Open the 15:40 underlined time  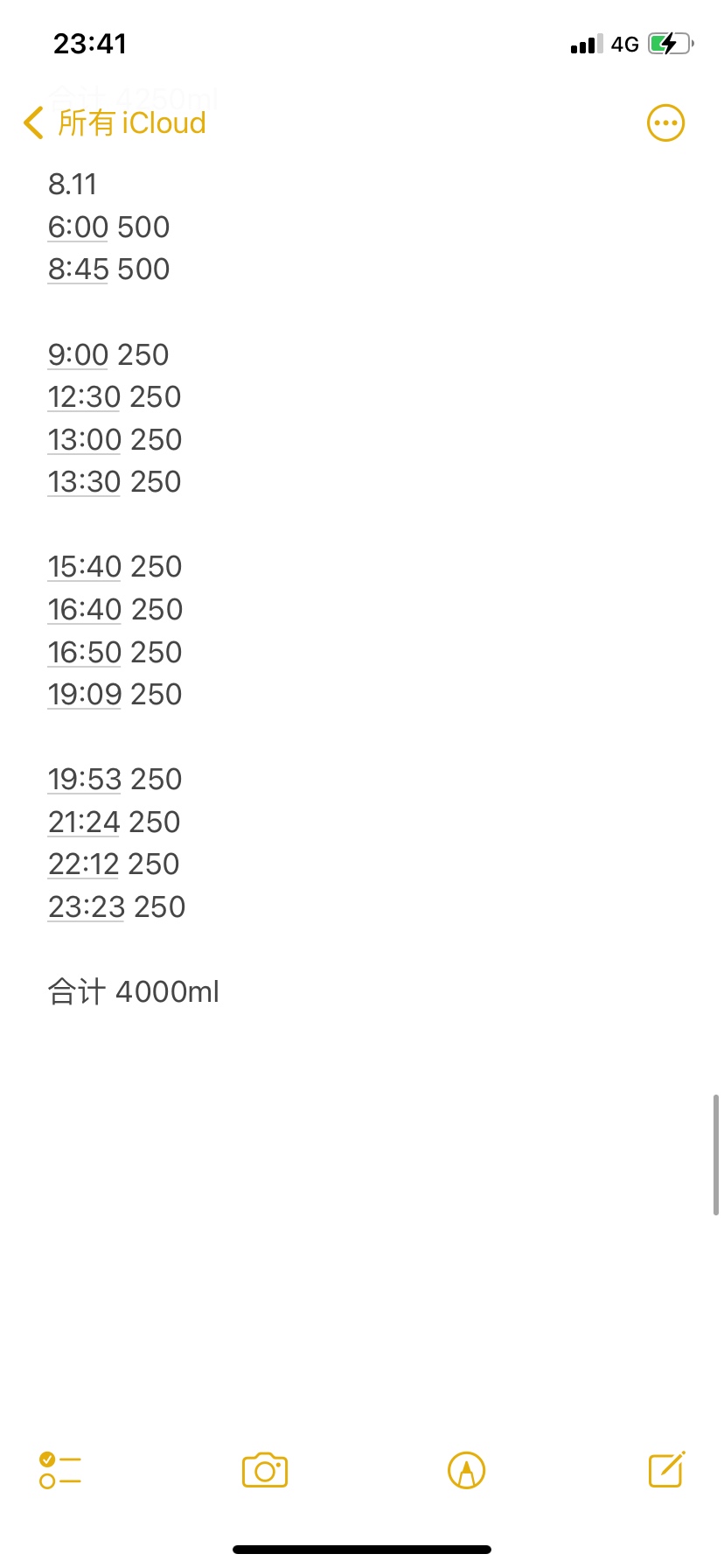click(x=84, y=567)
